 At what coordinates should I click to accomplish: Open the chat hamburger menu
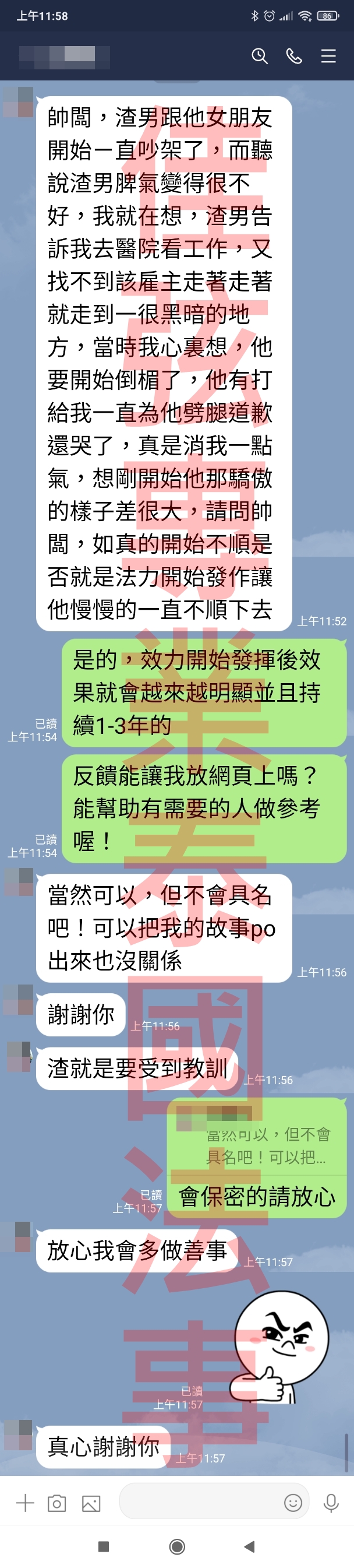pos(328,56)
